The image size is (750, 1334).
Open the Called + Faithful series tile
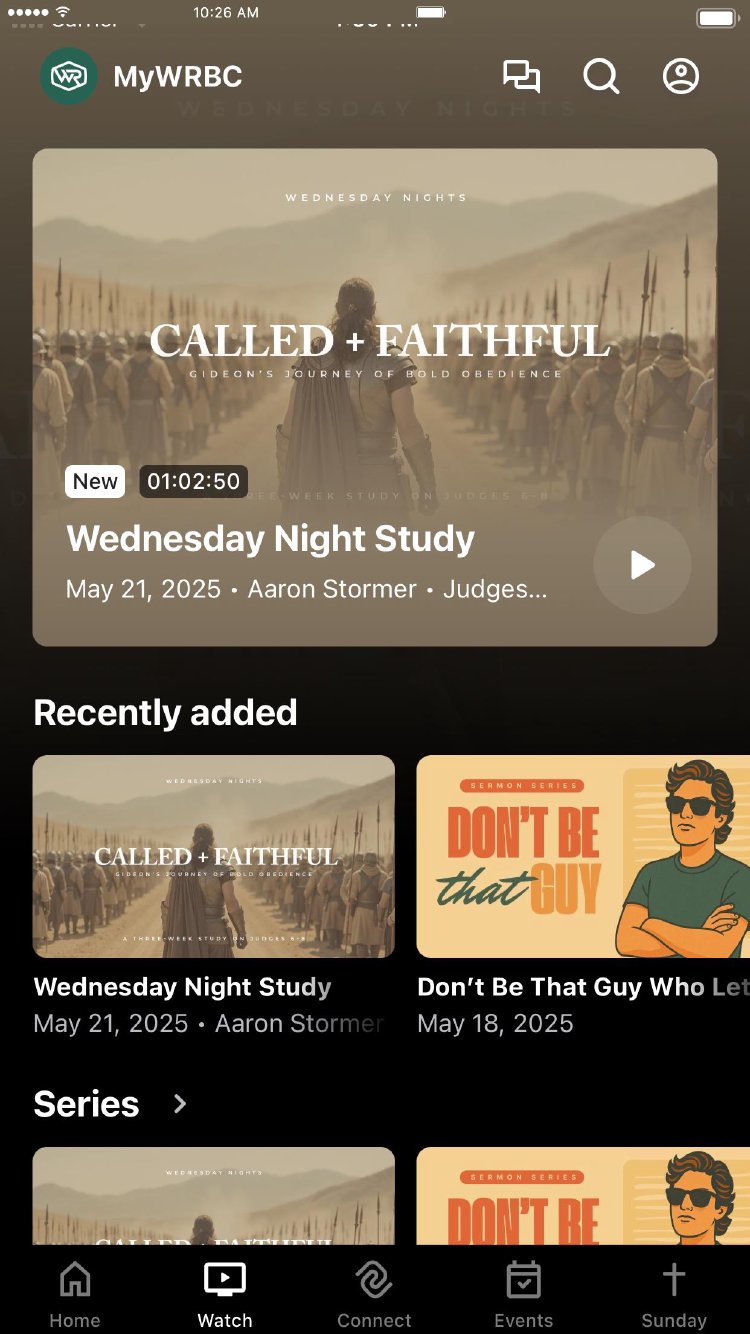pyautogui.click(x=213, y=1196)
